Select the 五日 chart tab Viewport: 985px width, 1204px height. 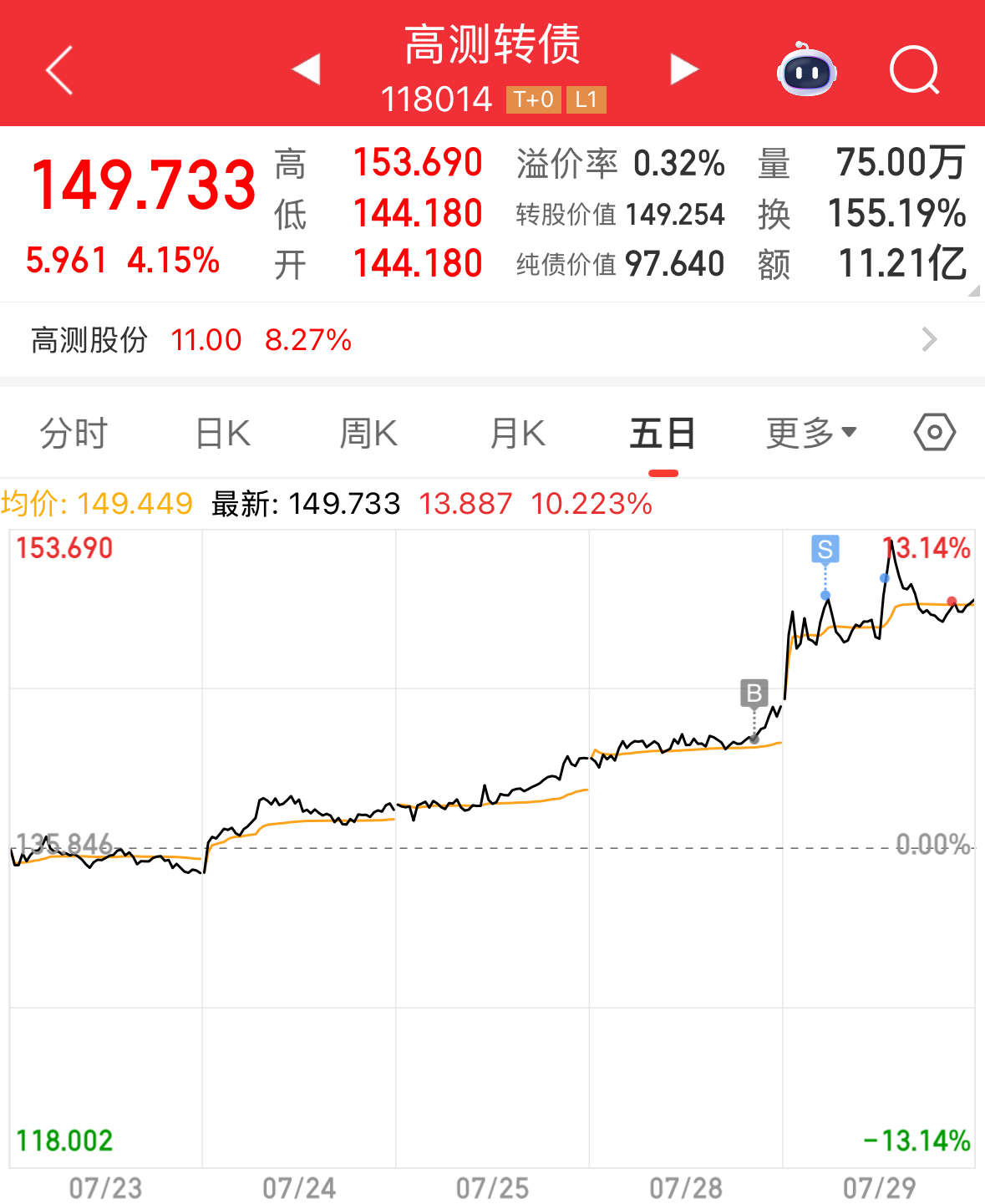tap(663, 434)
